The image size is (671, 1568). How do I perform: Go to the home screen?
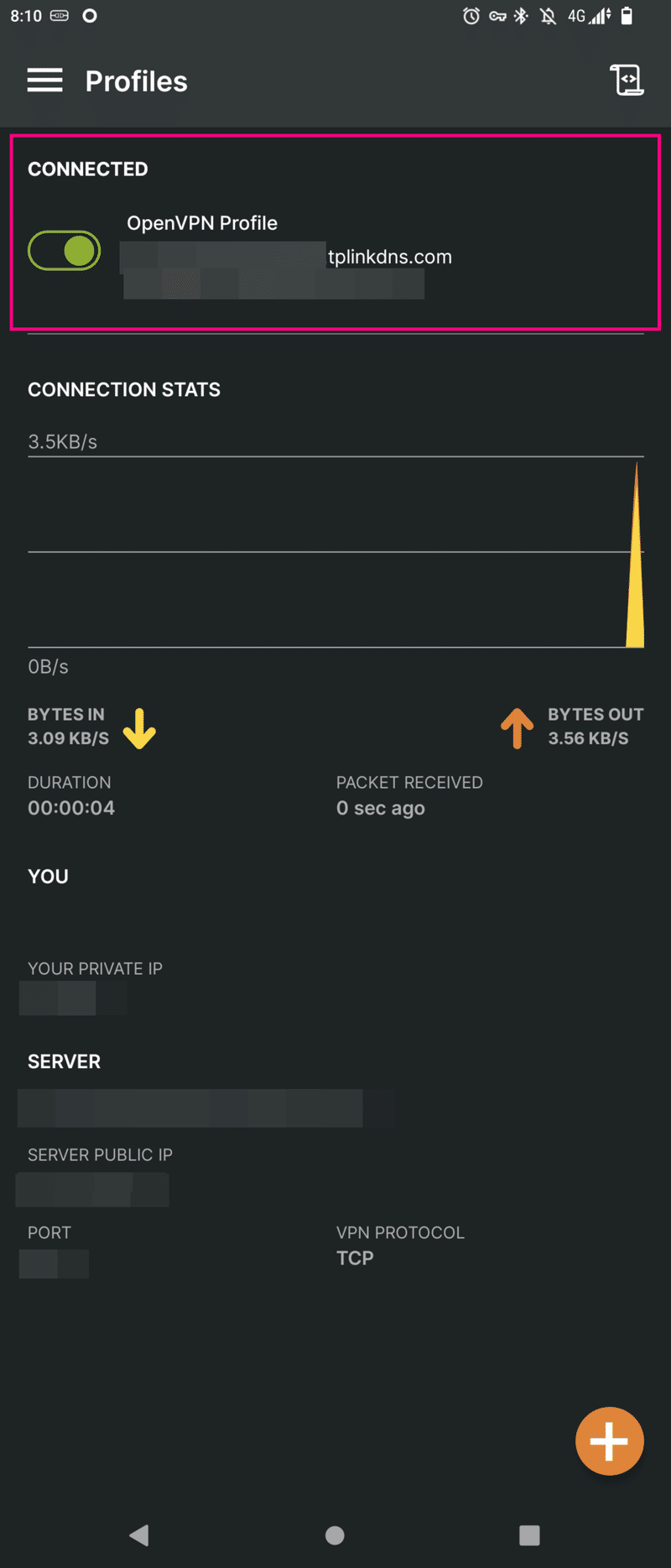coord(335,1534)
